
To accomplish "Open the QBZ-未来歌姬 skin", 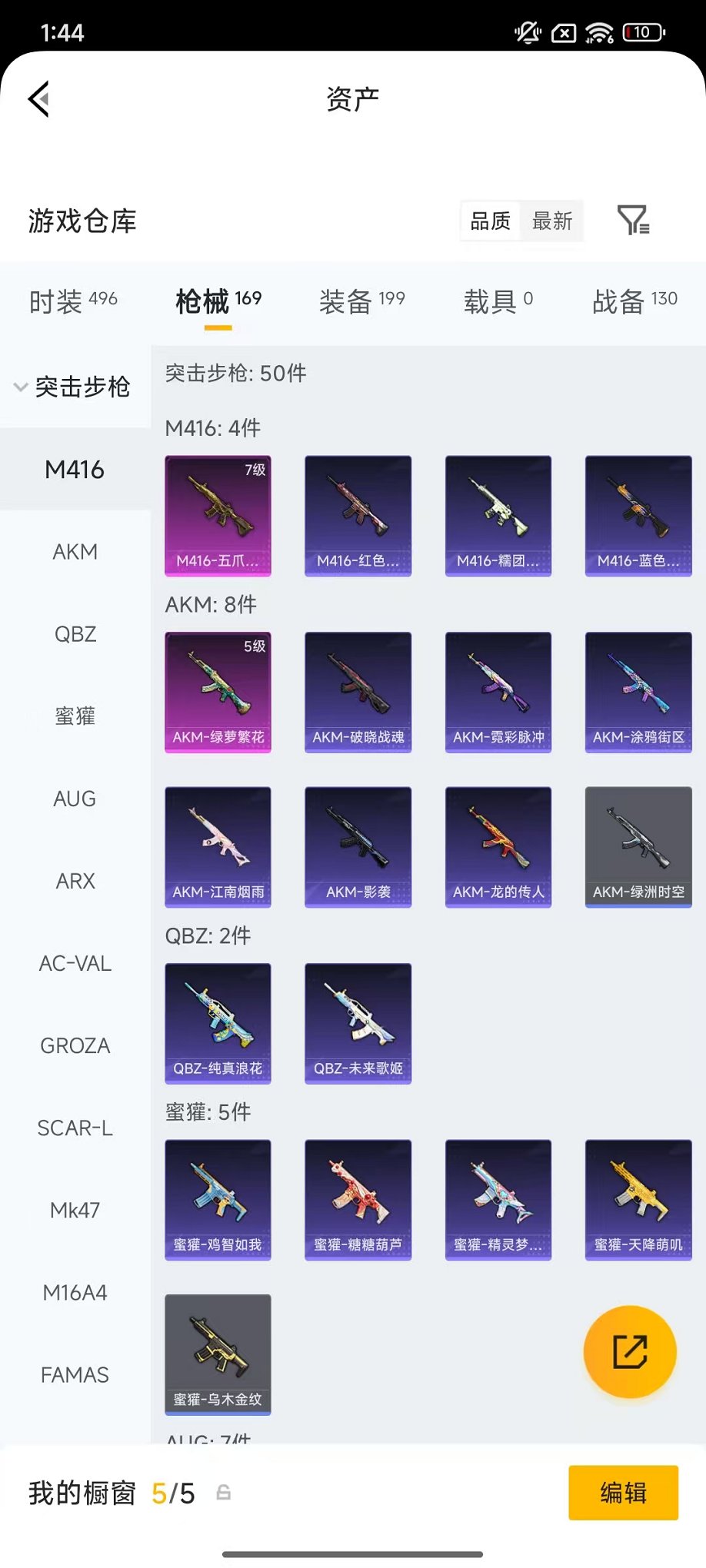I will pos(358,1023).
